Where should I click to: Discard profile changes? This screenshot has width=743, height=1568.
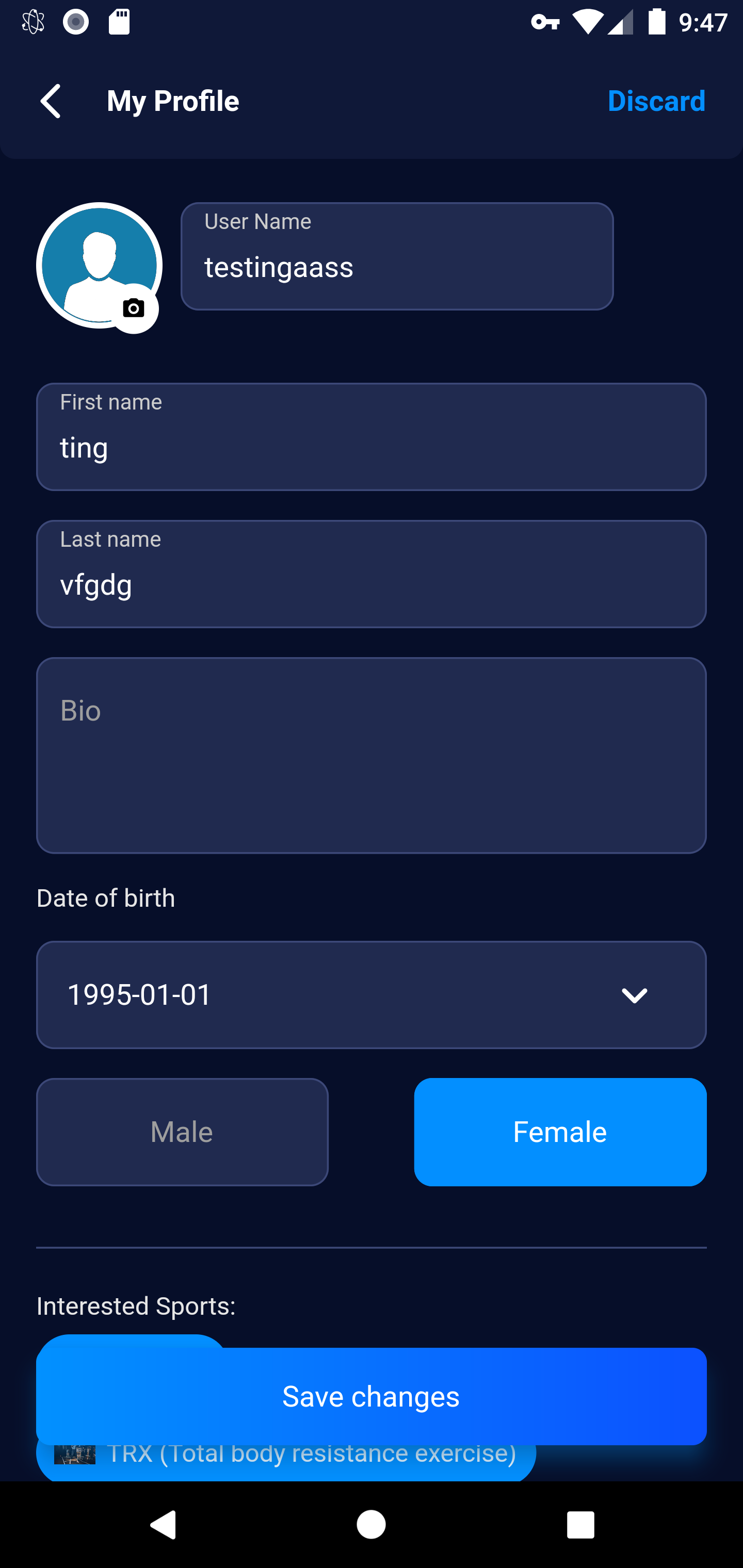pos(656,101)
